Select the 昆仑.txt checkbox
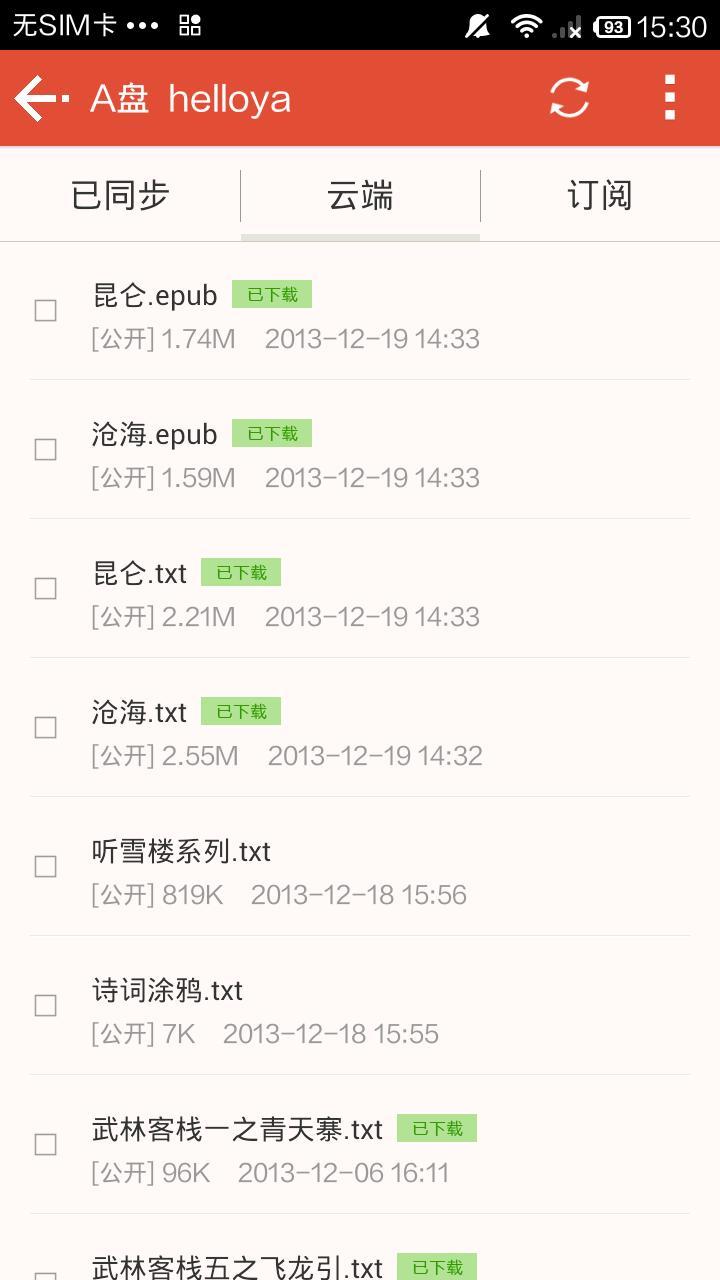This screenshot has height=1280, width=720. [x=45, y=589]
